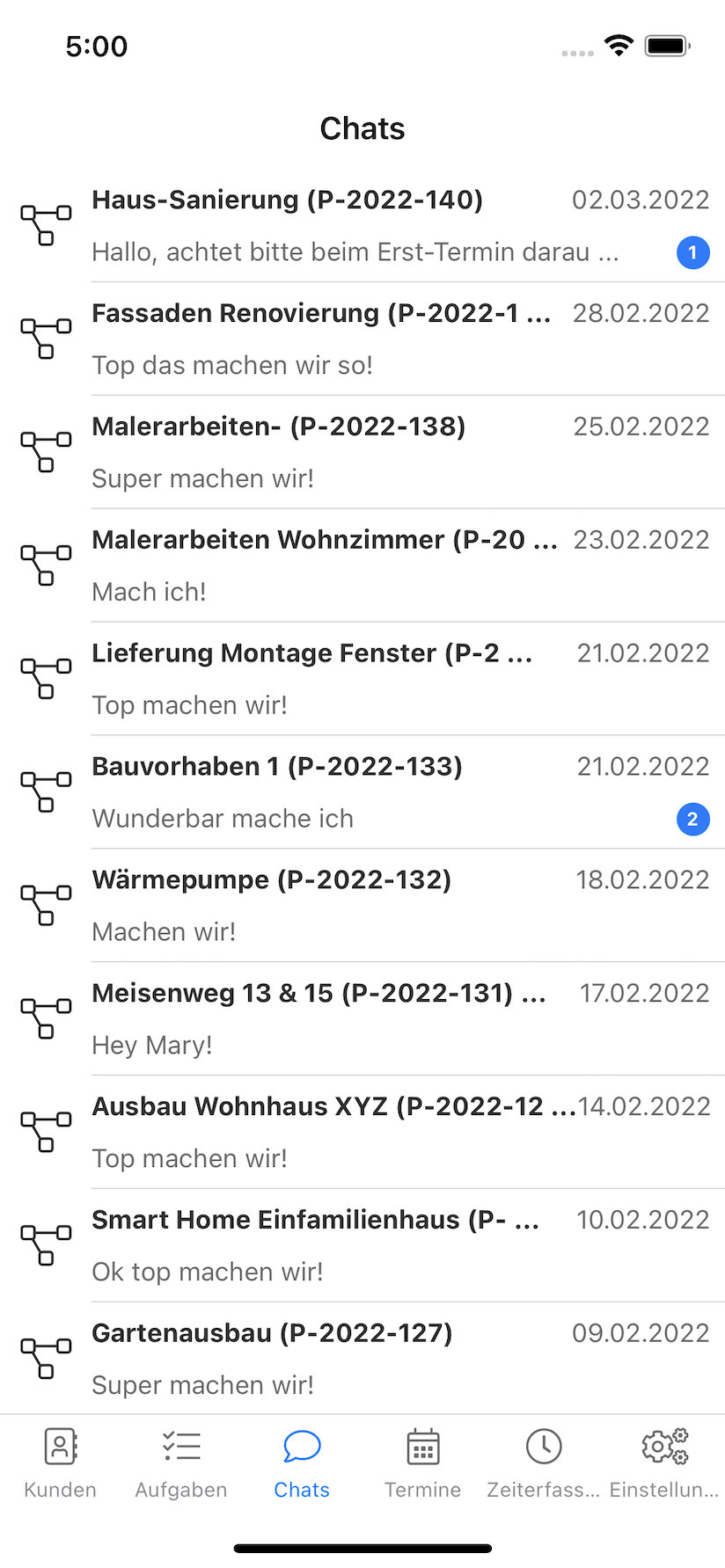Open the Malerarbeiten Wohnzimmer chat

(x=362, y=566)
